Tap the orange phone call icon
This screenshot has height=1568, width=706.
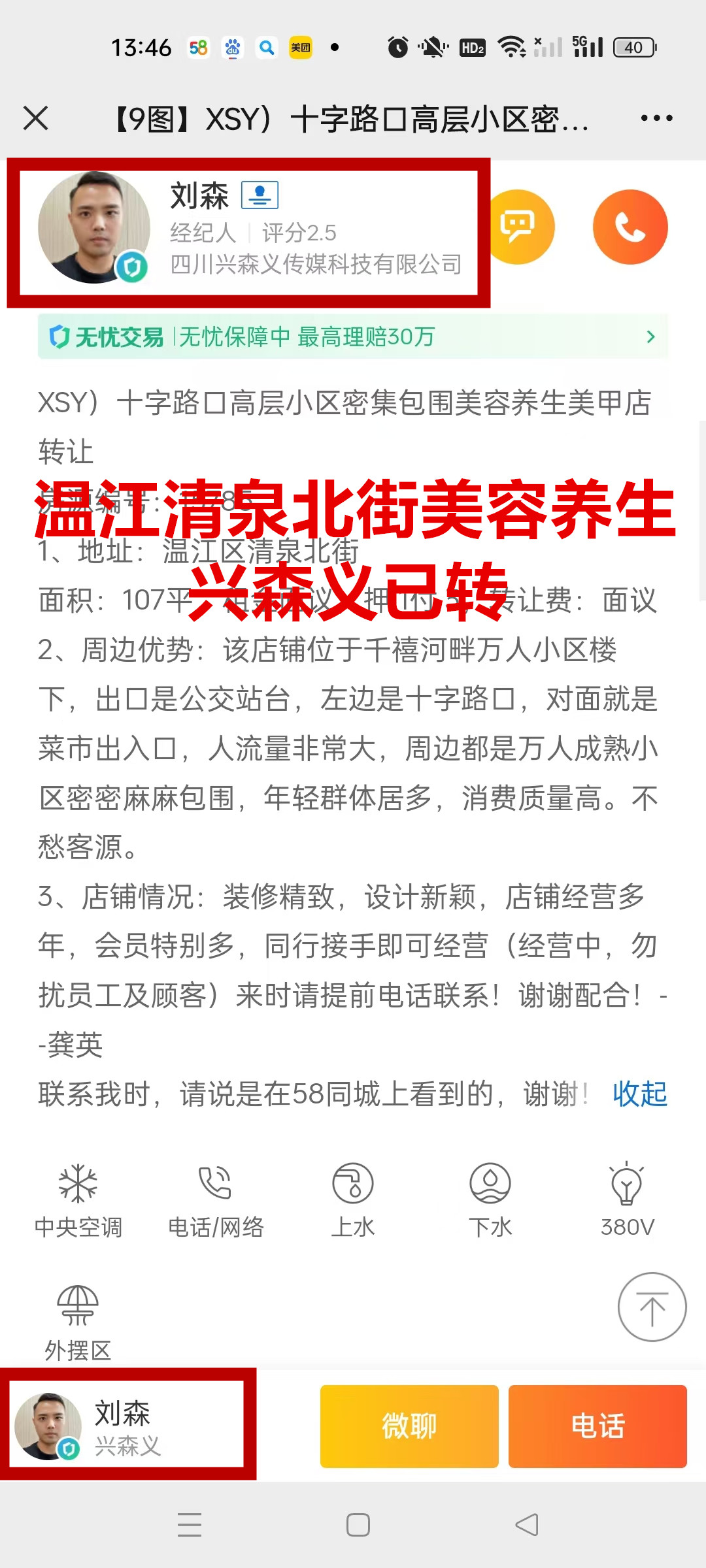(x=630, y=227)
